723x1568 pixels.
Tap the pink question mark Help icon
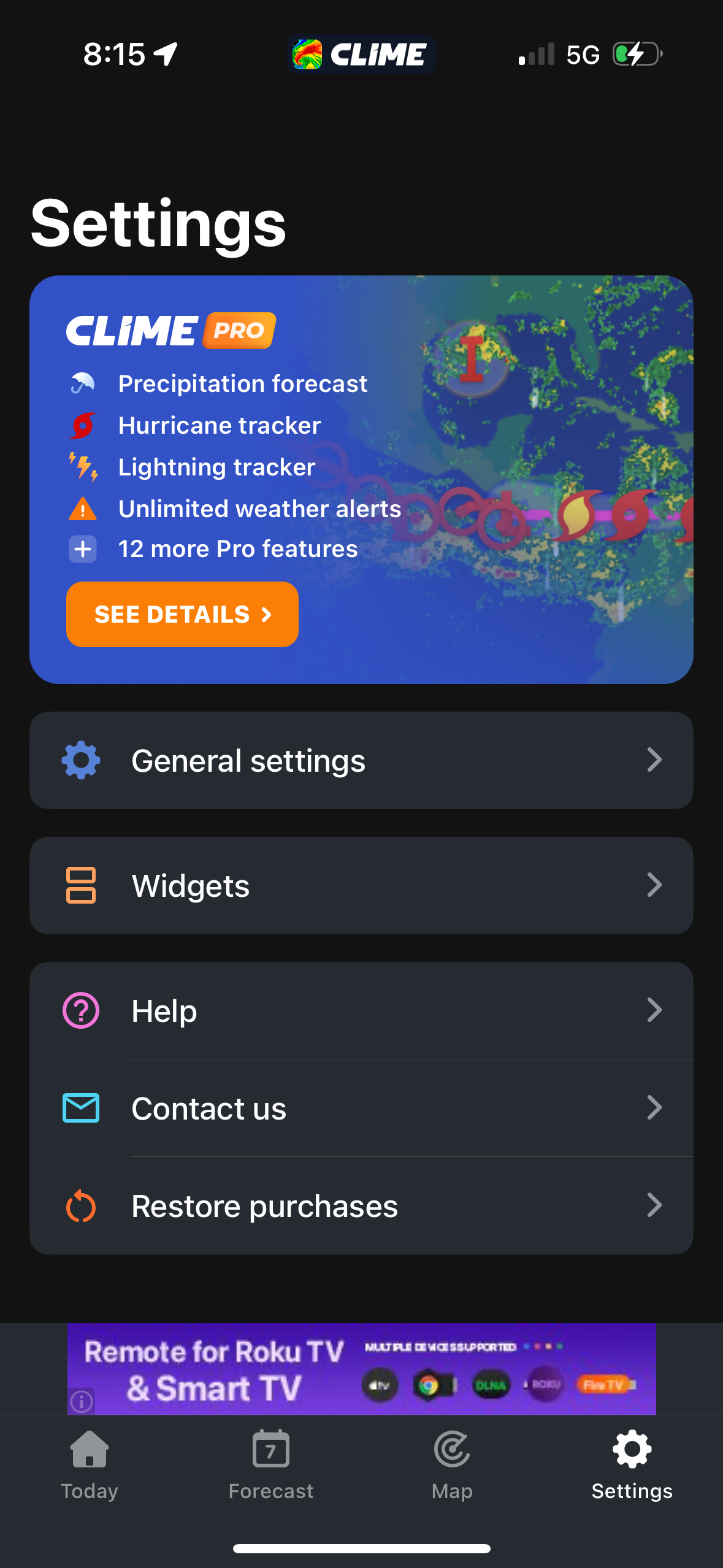80,1010
